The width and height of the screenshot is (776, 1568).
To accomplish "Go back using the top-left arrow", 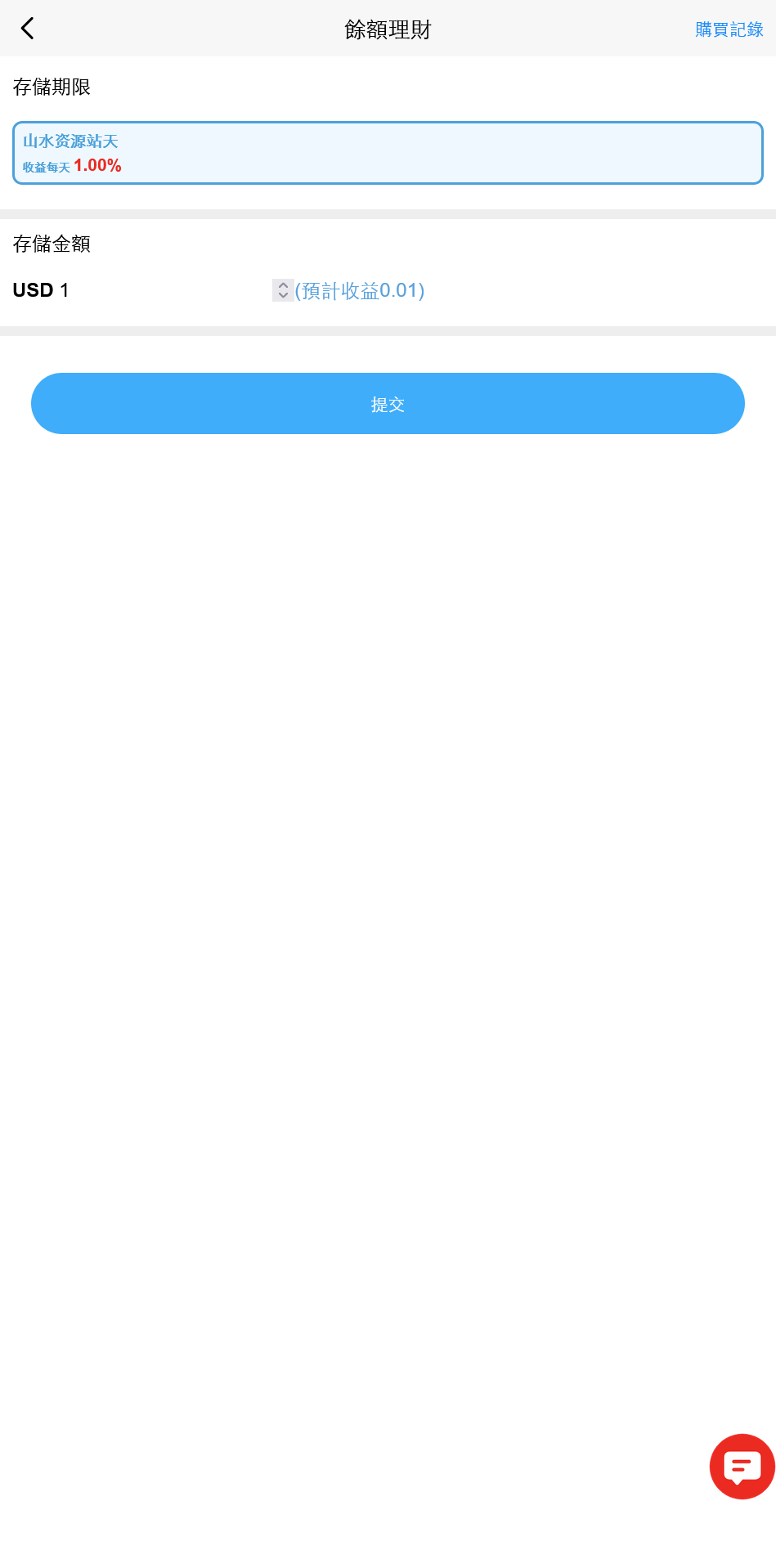I will pos(27,29).
